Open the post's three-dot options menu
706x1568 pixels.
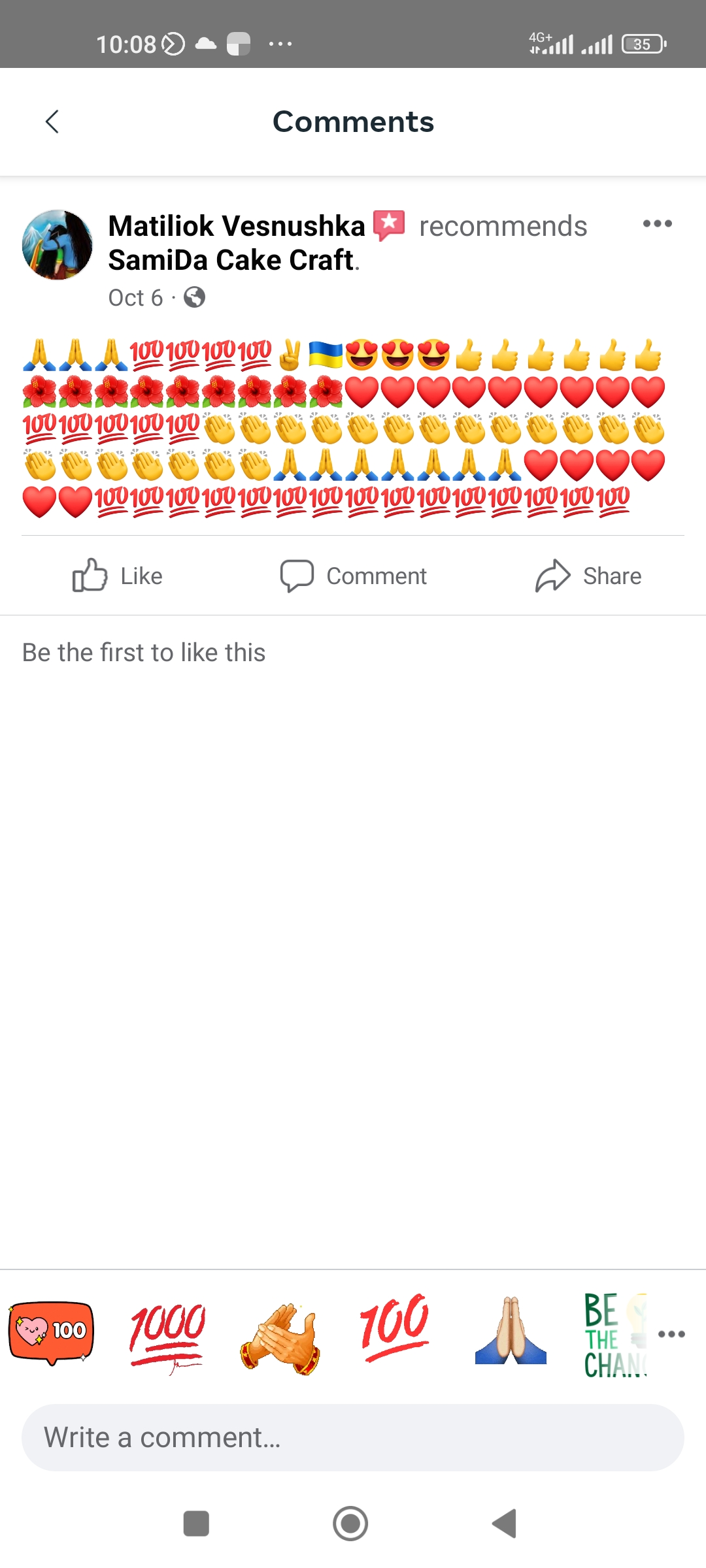(x=657, y=224)
